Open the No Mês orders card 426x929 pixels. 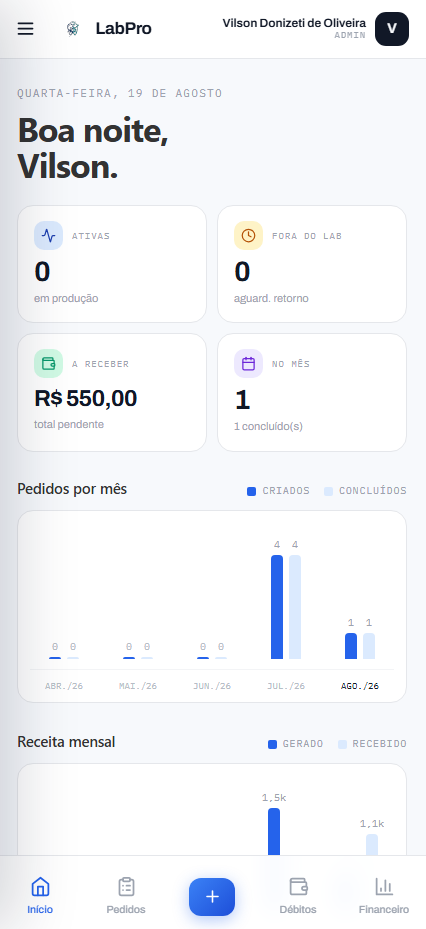[x=312, y=392]
